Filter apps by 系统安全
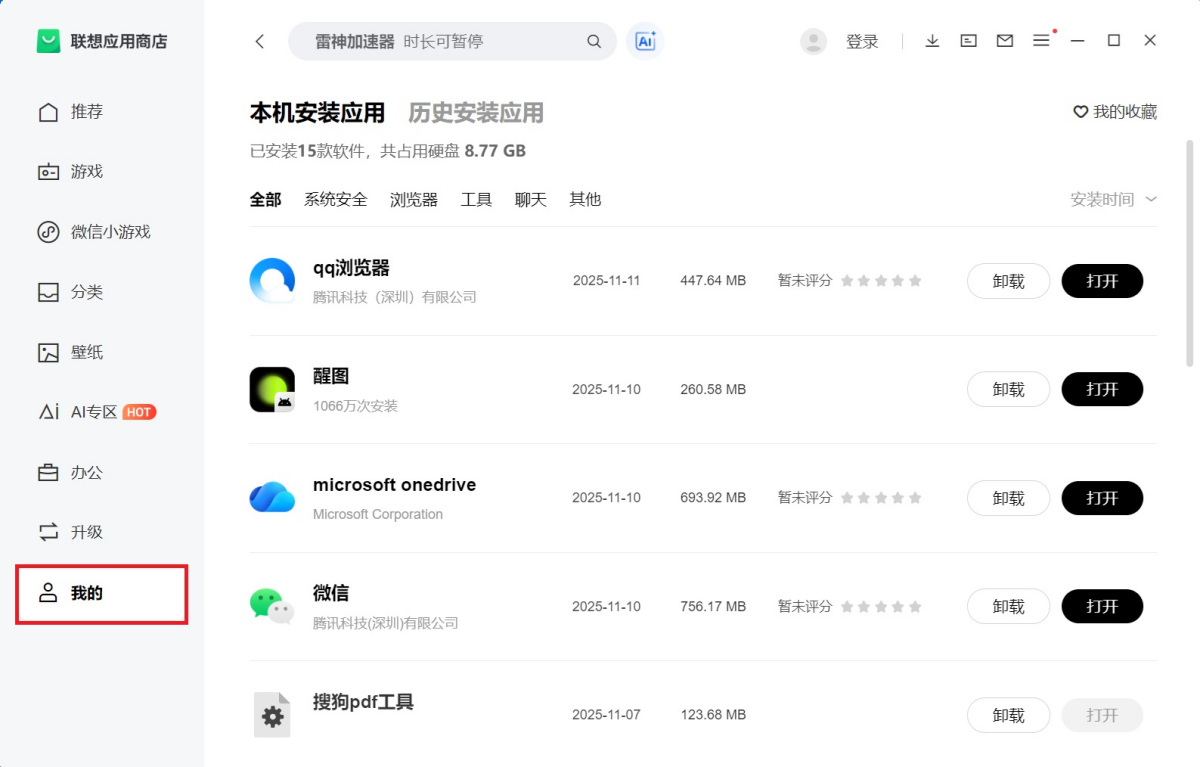The image size is (1200, 767). point(336,199)
